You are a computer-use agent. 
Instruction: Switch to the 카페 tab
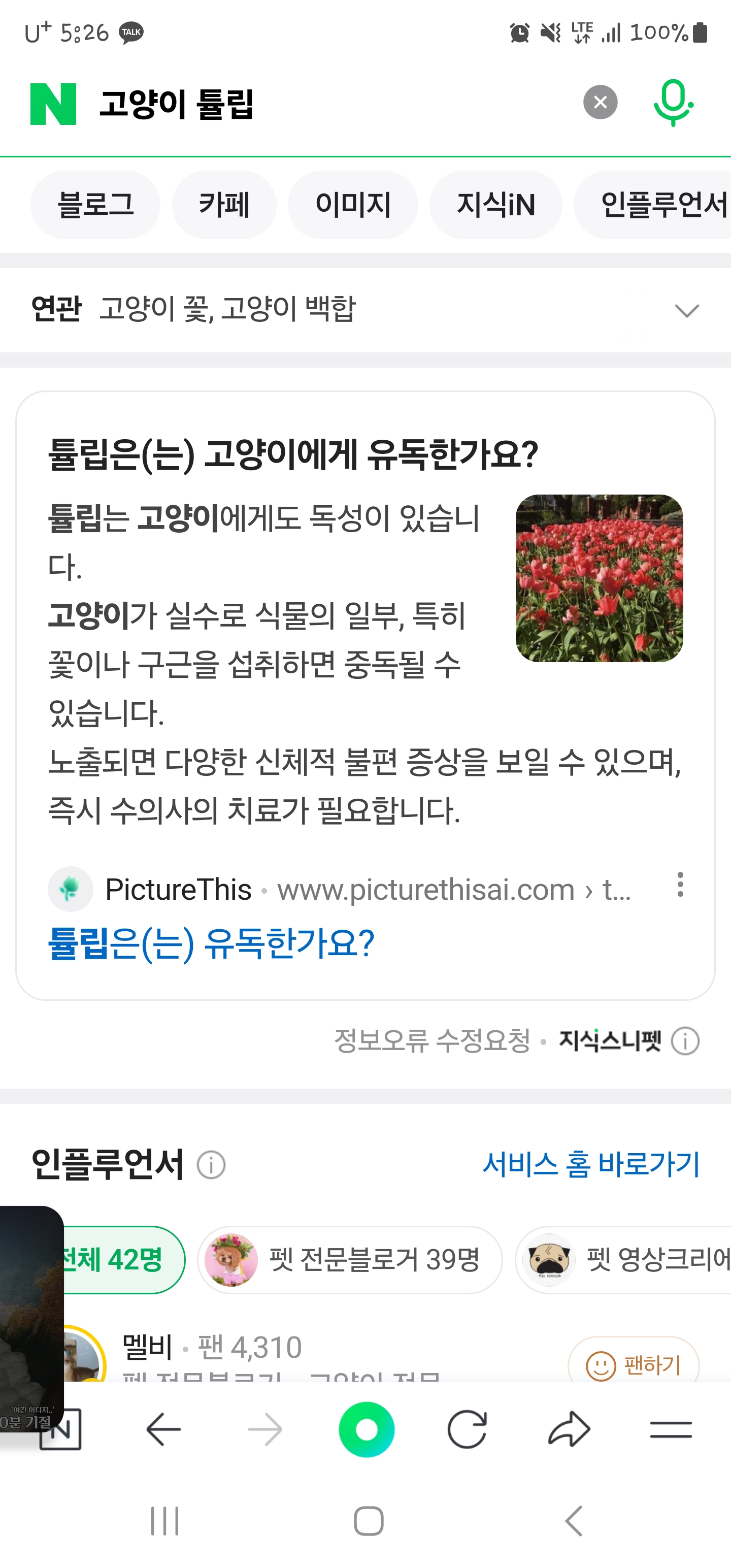click(224, 205)
